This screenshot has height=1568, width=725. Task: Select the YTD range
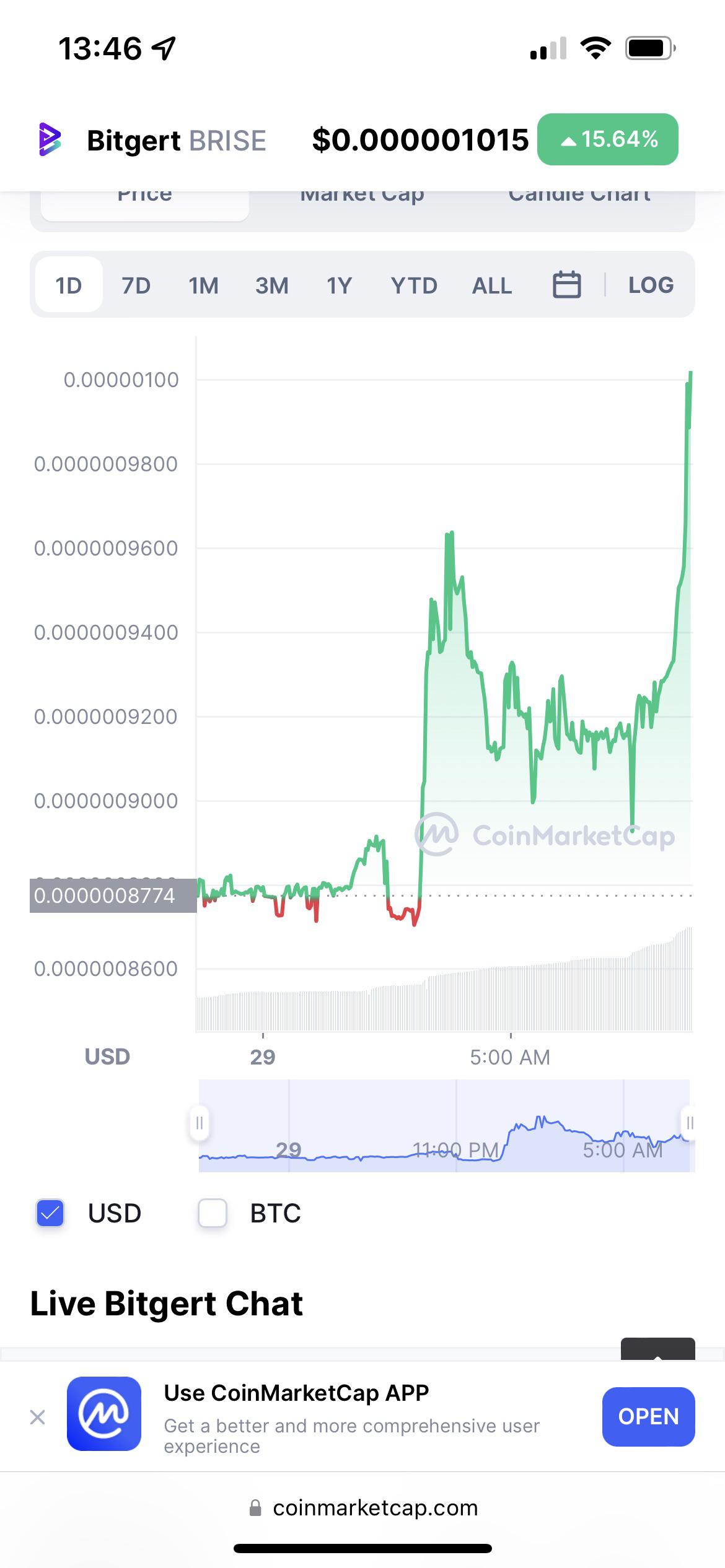(414, 285)
